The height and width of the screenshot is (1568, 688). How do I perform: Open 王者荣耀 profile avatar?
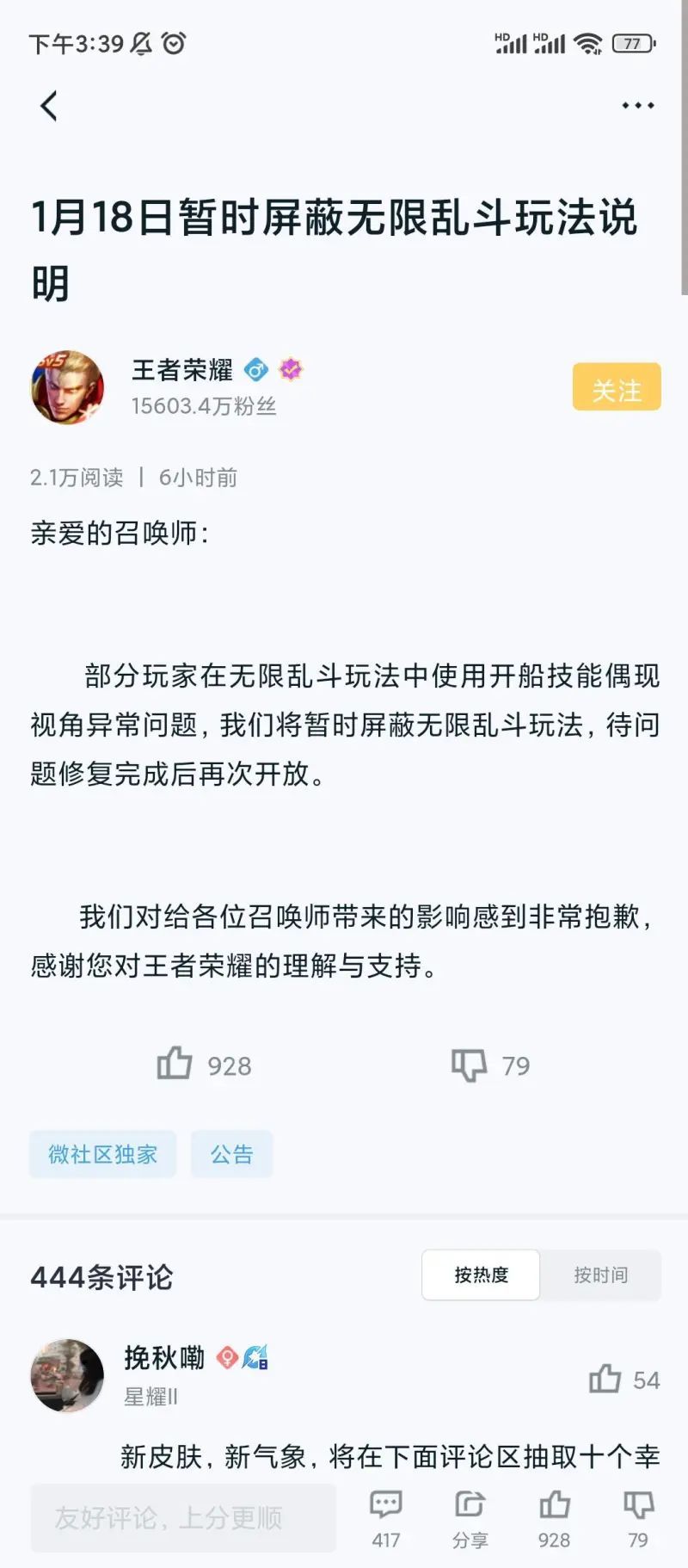(x=67, y=387)
